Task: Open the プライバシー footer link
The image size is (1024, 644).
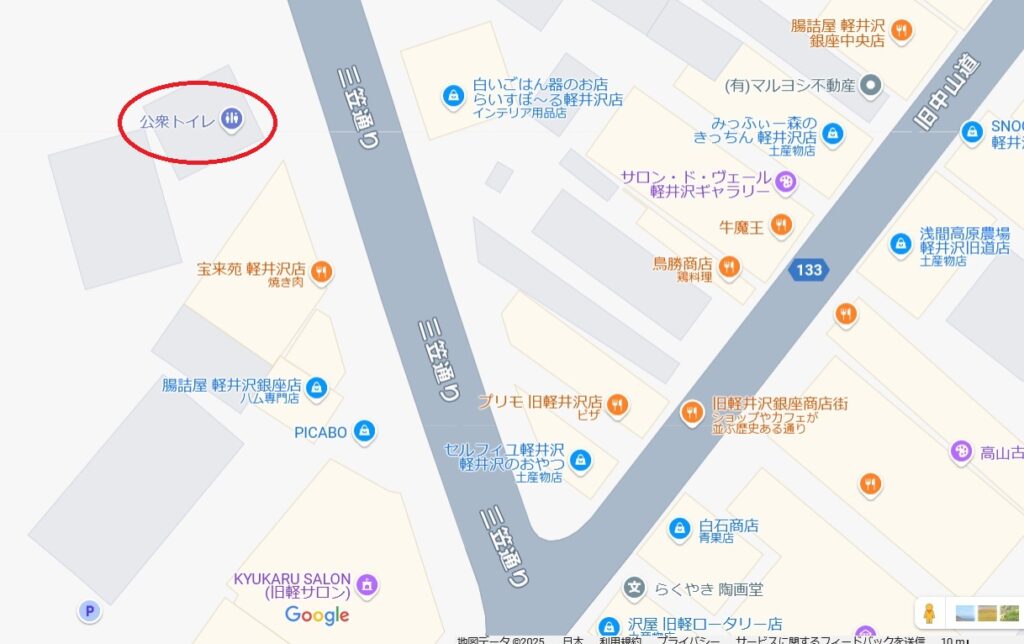Action: pos(688,639)
